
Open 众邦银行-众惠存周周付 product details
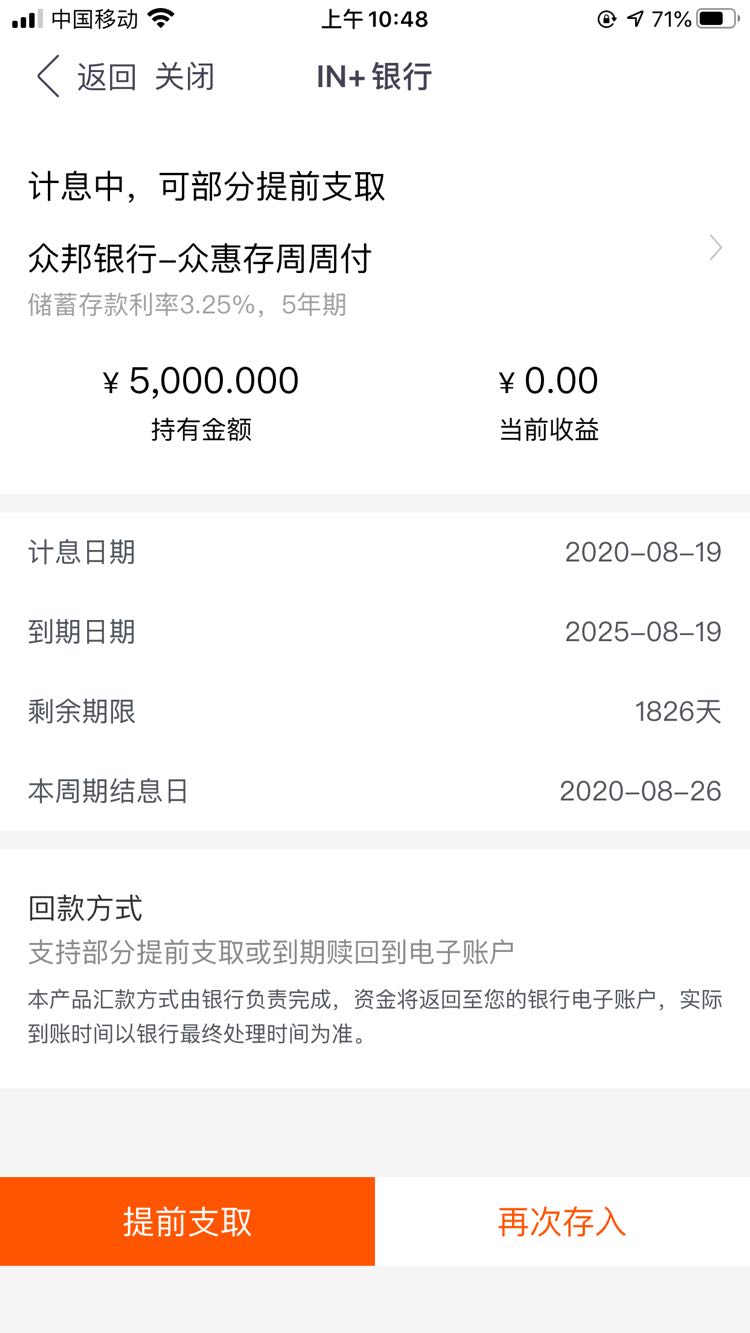pyautogui.click(x=375, y=259)
